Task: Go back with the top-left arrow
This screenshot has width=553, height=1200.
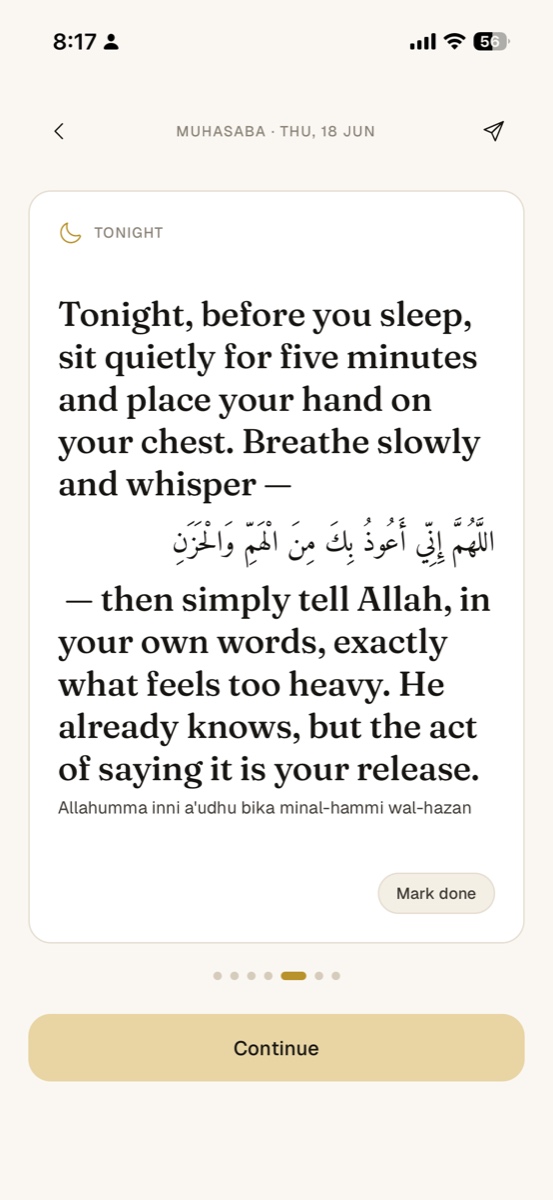Action: coord(59,131)
